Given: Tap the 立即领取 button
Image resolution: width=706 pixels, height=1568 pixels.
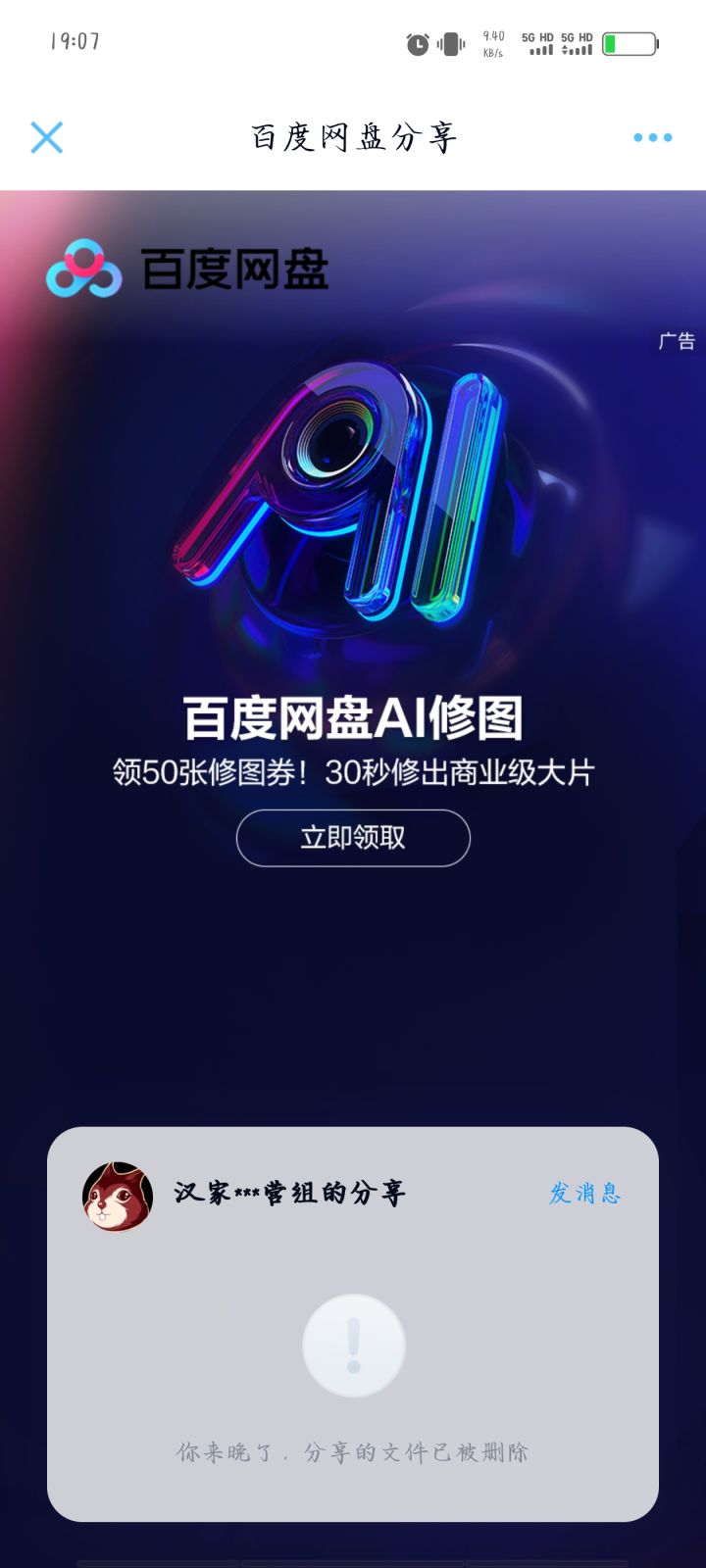Looking at the screenshot, I should (353, 838).
